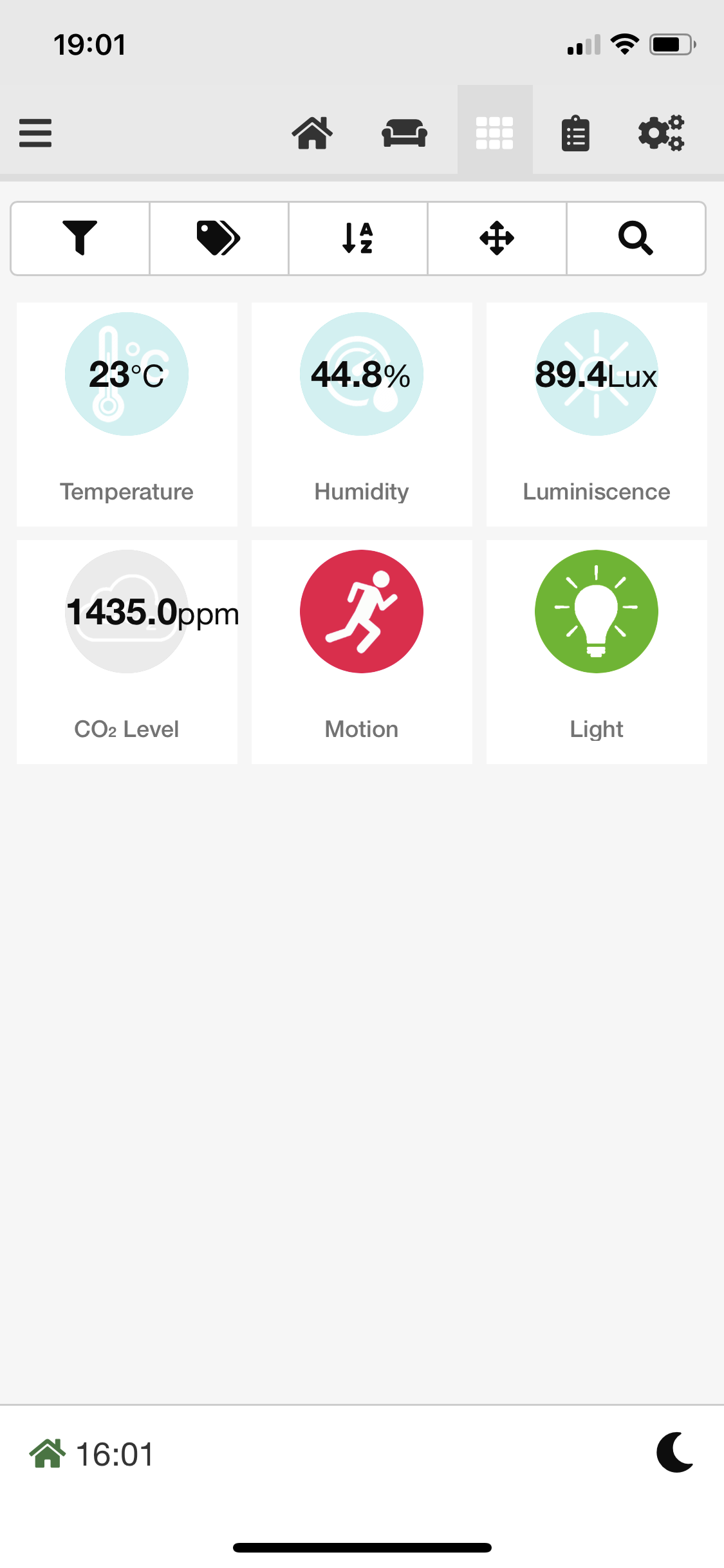Filter devices by tags
The height and width of the screenshot is (1568, 724).
219,238
